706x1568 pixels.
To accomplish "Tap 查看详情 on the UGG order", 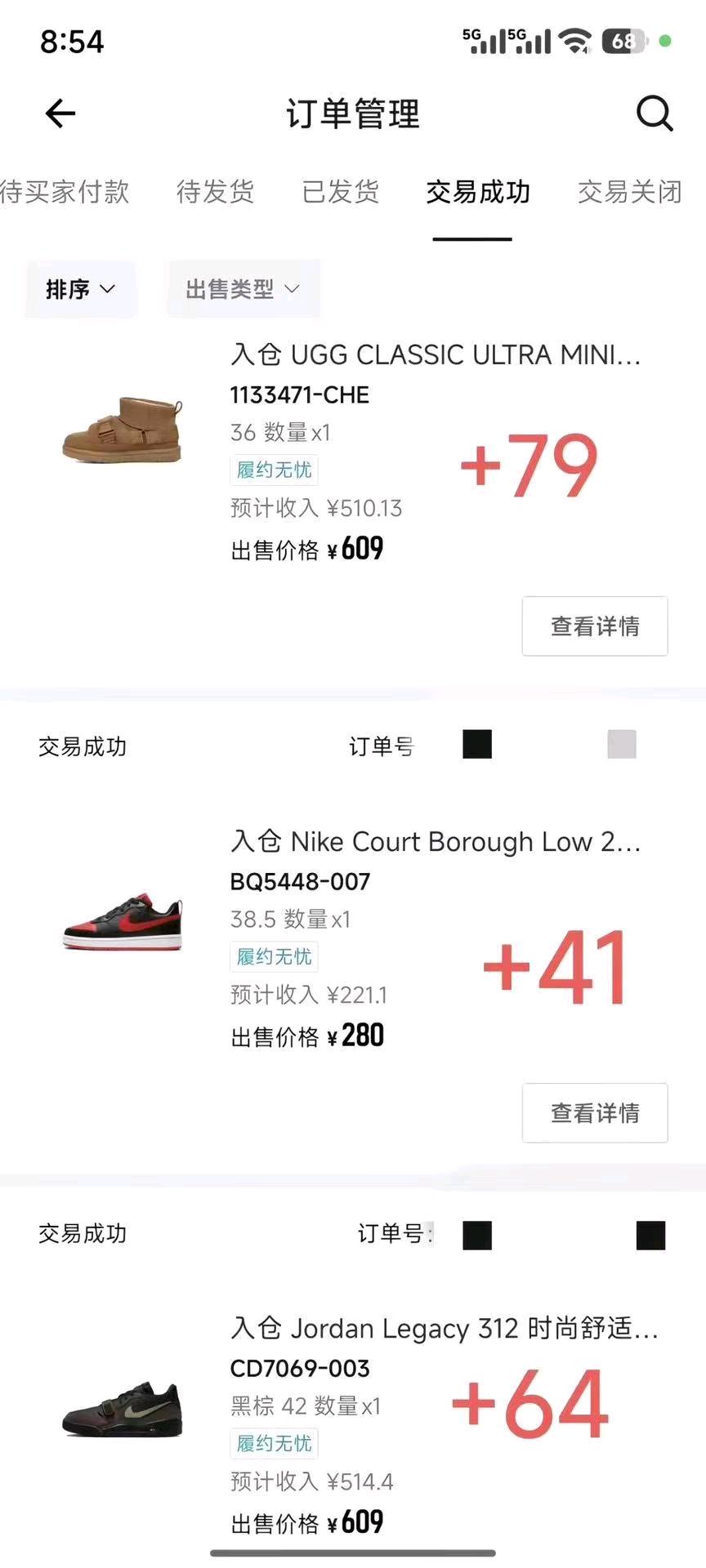I will click(x=594, y=626).
